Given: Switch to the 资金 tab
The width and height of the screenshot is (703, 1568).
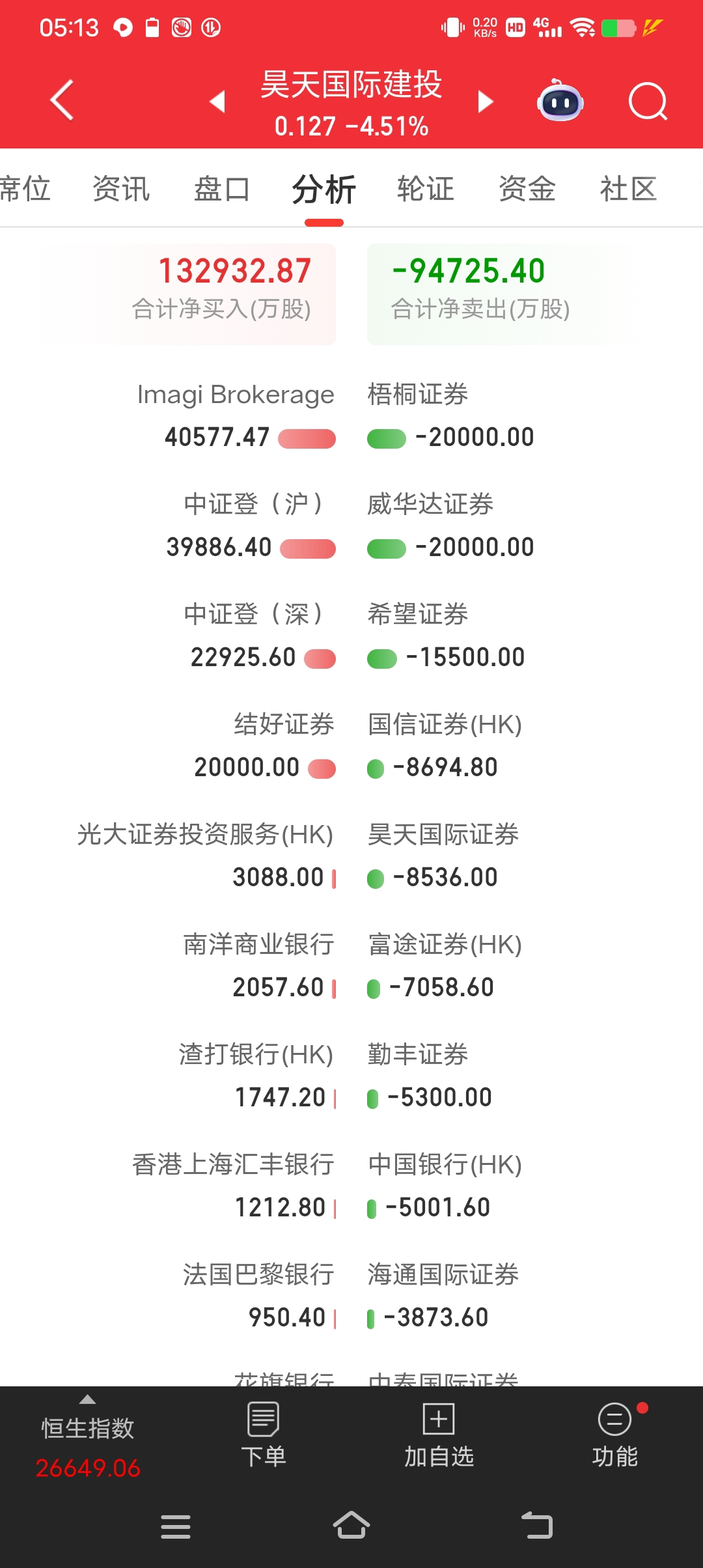Looking at the screenshot, I should [x=527, y=189].
